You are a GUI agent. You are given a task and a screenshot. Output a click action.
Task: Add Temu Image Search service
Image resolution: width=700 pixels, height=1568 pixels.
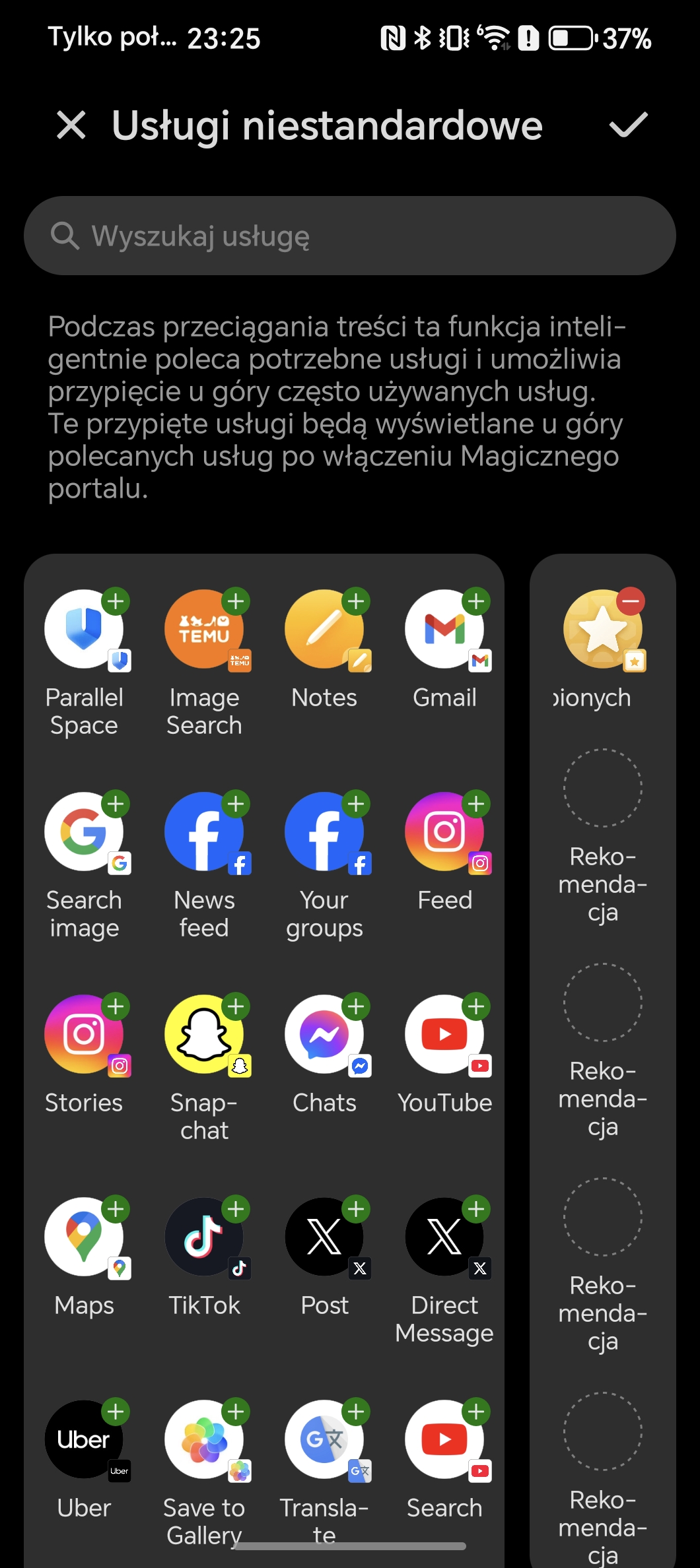tap(236, 601)
